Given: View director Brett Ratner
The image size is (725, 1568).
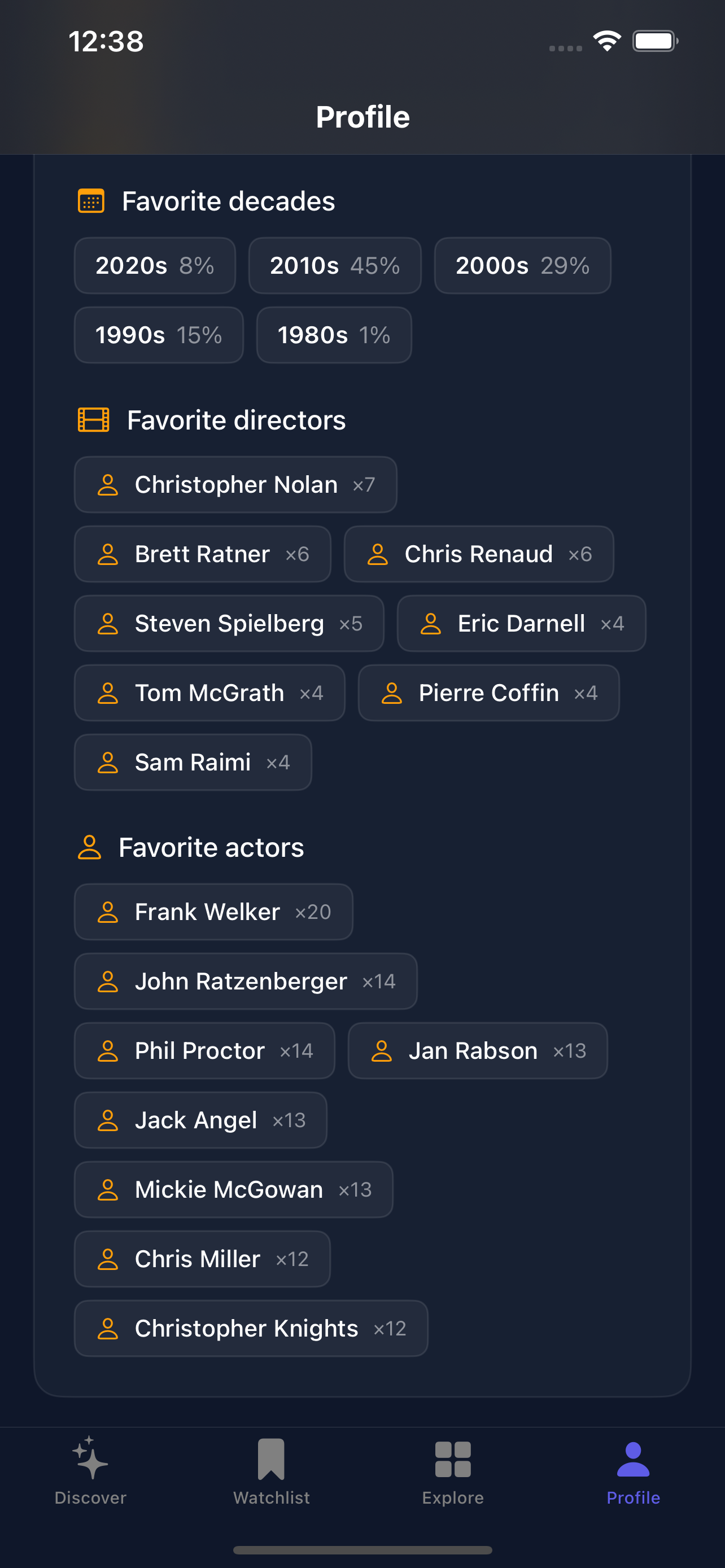Looking at the screenshot, I should coord(202,554).
